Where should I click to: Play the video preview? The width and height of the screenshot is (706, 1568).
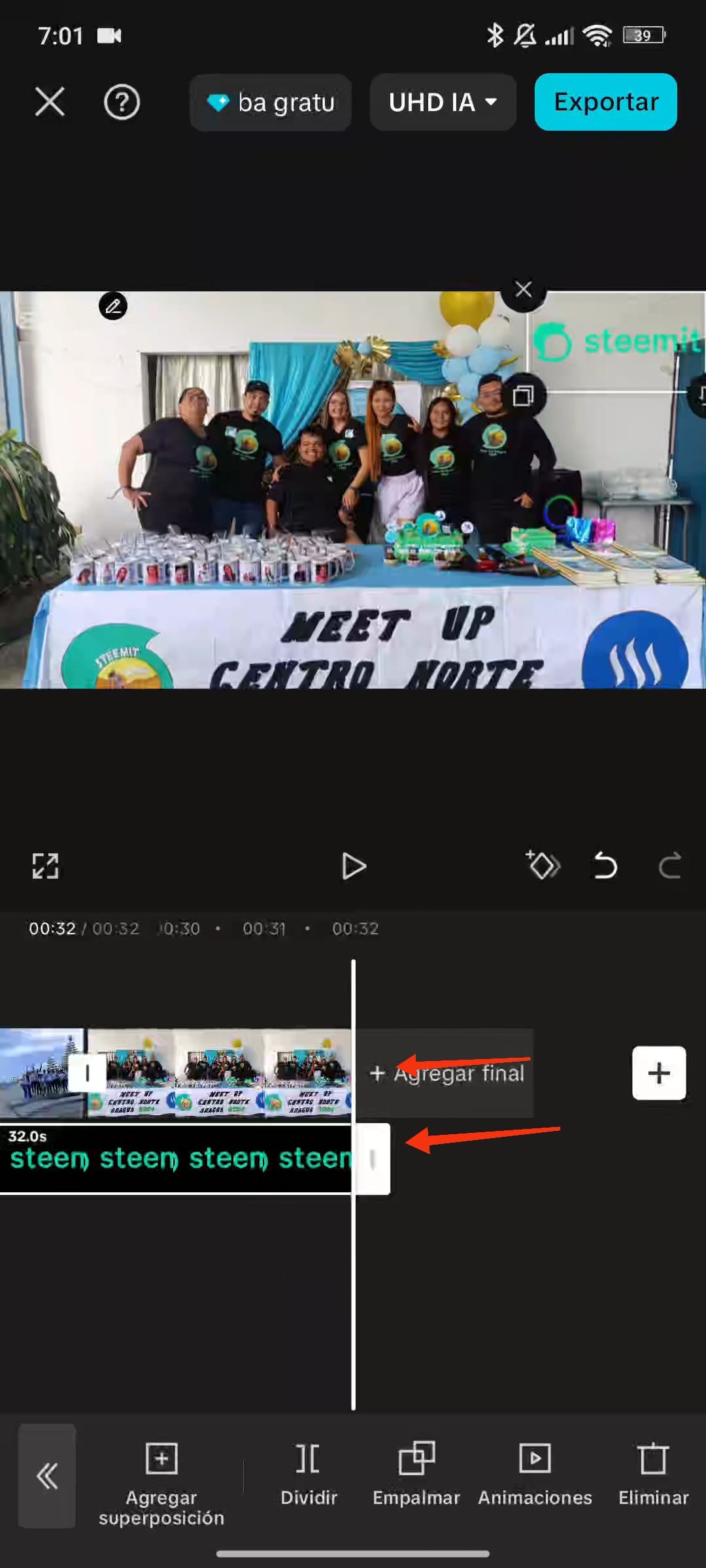tap(353, 866)
